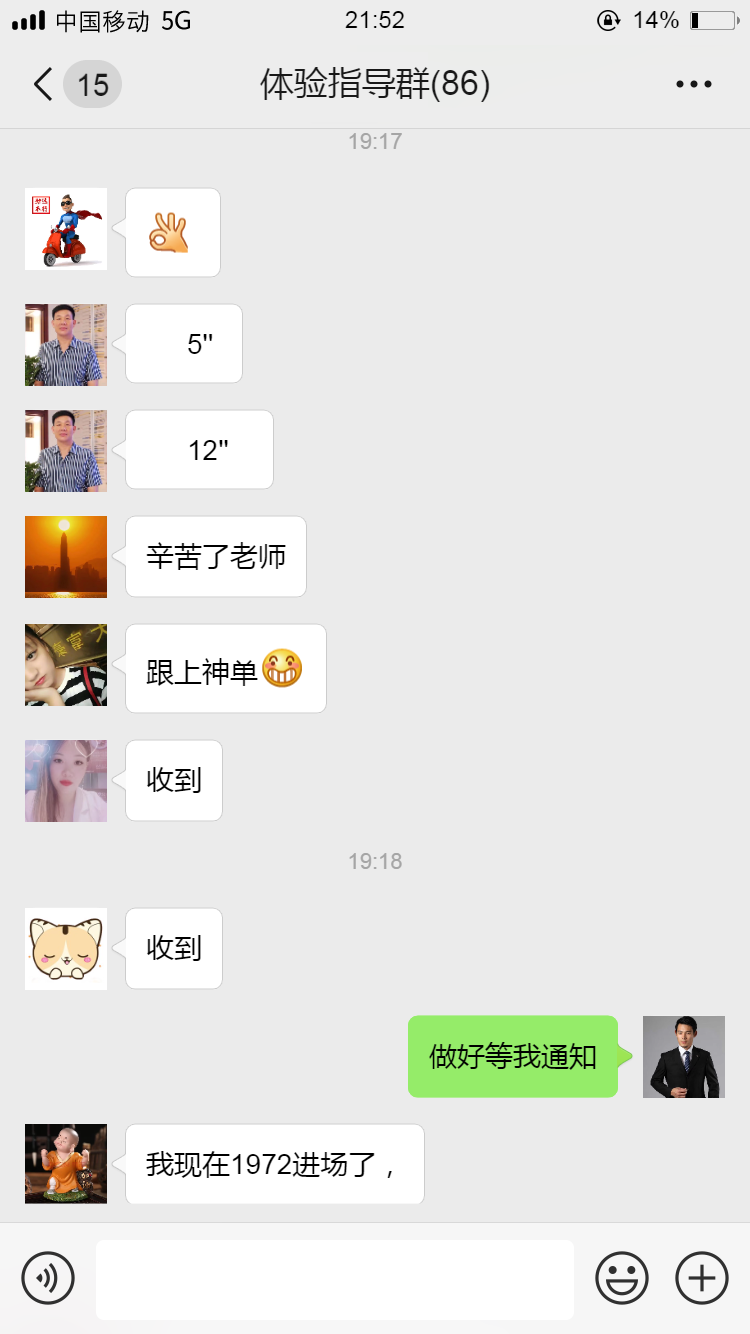
Task: Play the 12-second voice message
Action: point(200,450)
